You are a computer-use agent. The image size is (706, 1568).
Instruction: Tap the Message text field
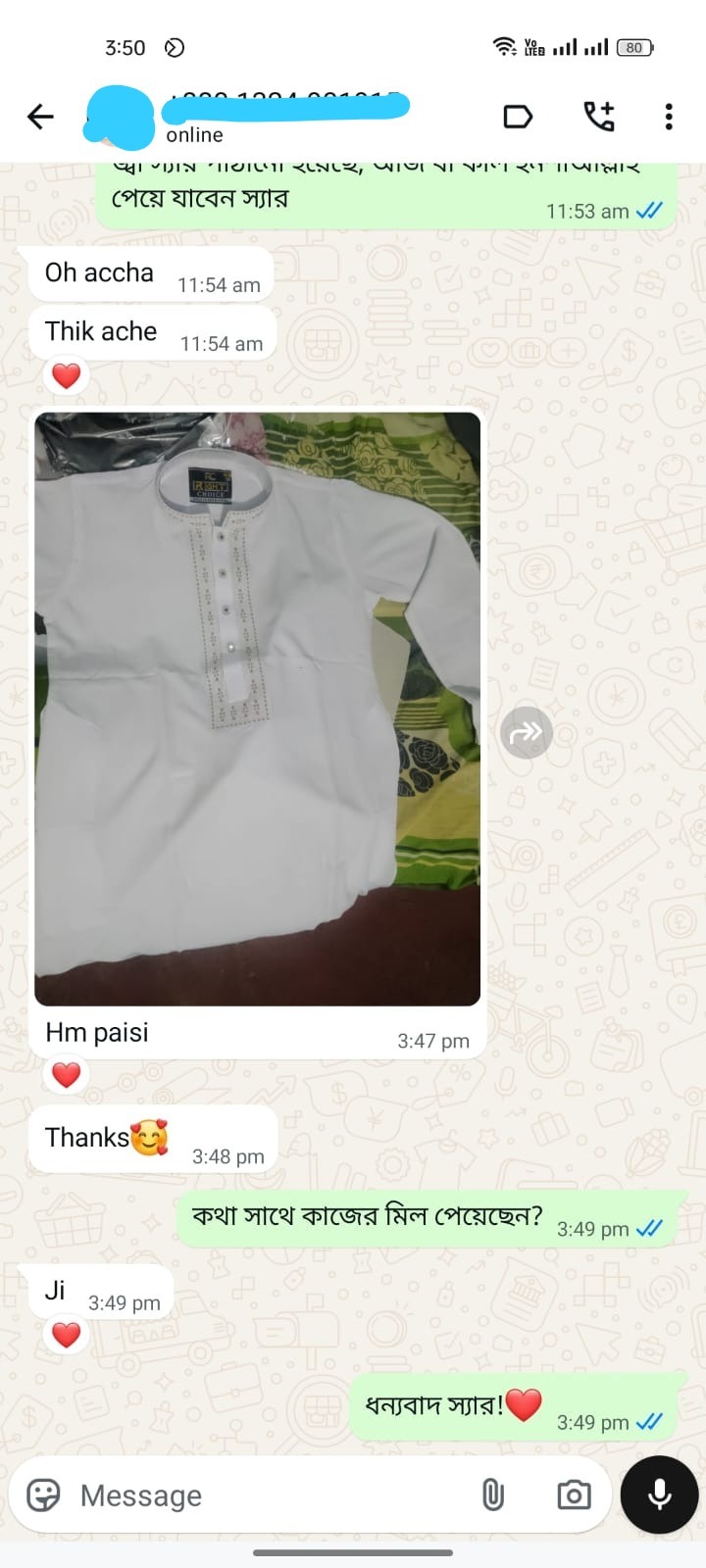pos(265,1495)
